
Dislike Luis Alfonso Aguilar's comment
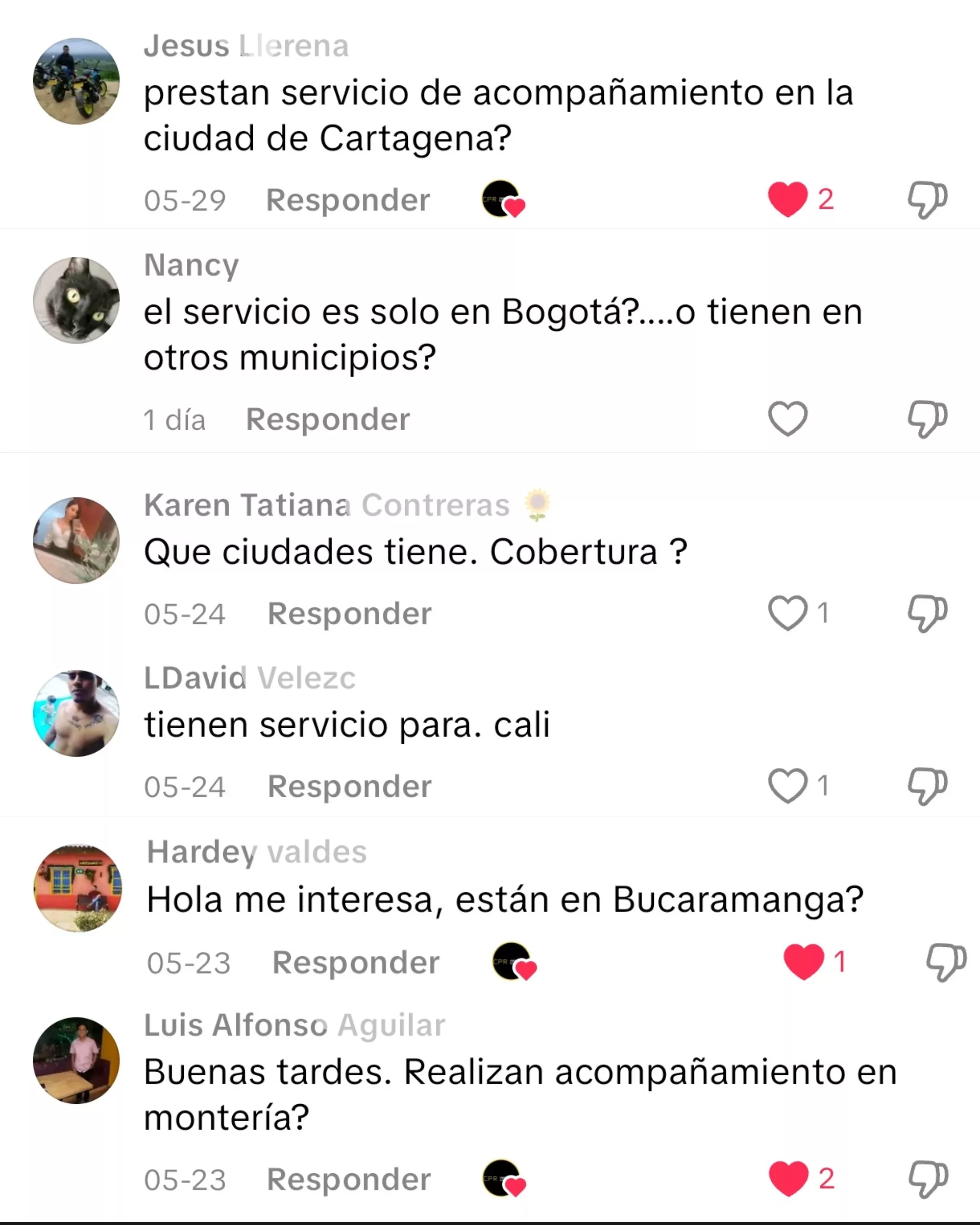pyautogui.click(x=926, y=1179)
